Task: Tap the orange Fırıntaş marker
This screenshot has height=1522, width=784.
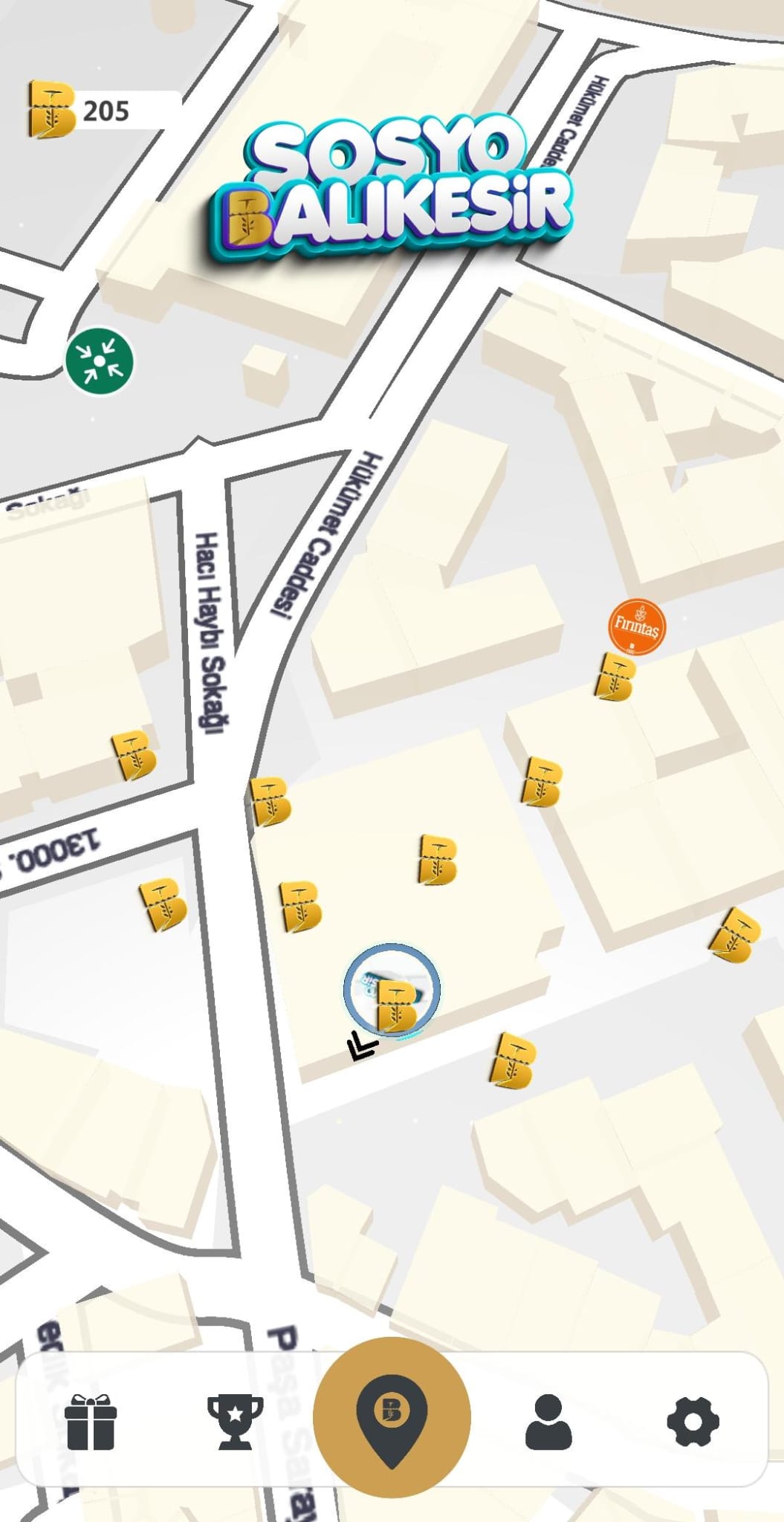Action: pos(637,626)
